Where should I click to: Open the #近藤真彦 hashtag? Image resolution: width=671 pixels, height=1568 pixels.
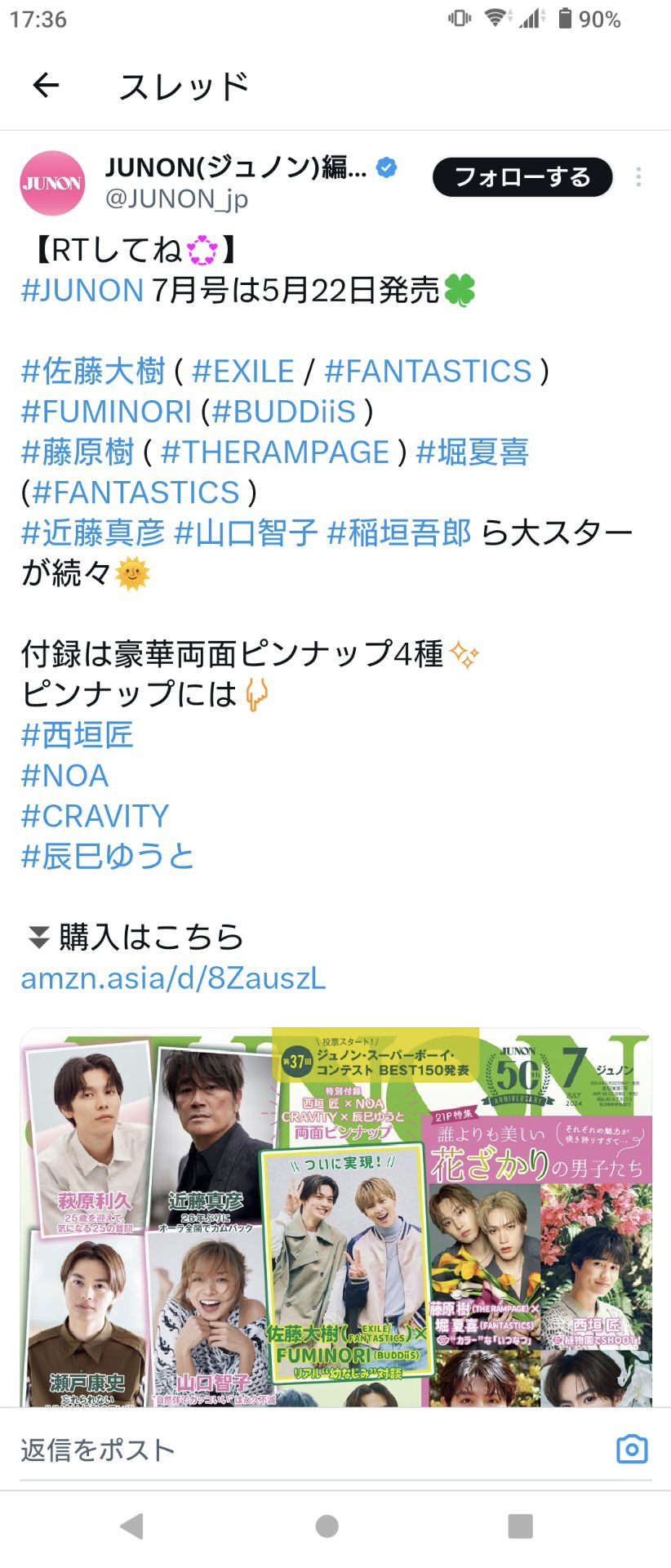(93, 533)
